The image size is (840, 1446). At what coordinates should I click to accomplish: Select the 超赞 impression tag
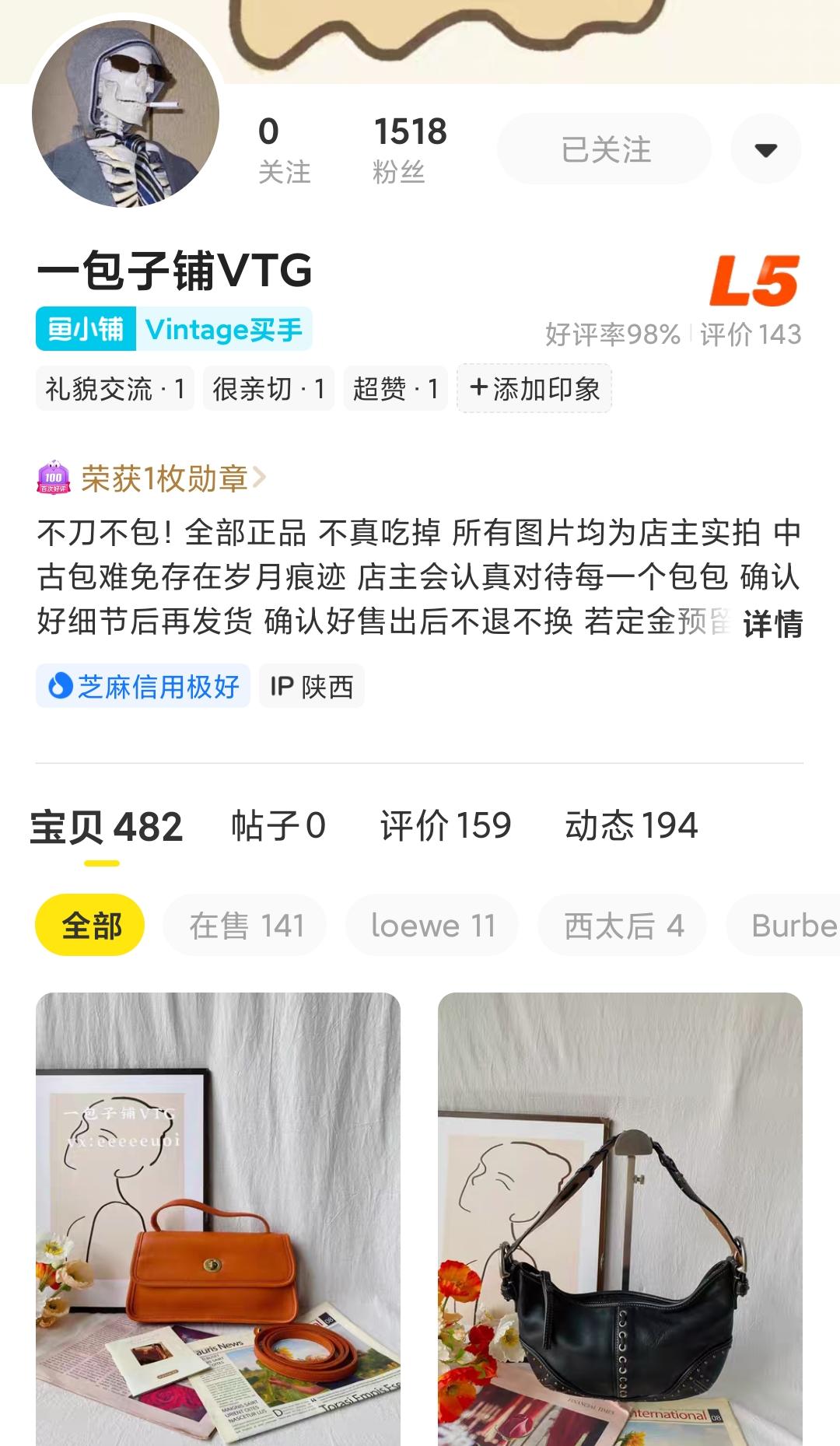click(395, 388)
